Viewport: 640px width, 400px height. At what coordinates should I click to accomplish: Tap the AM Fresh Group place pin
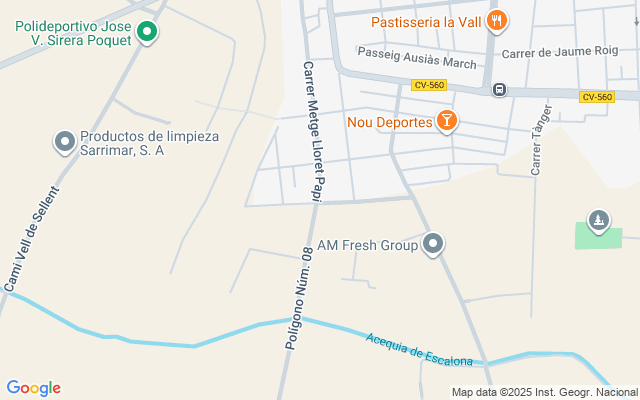[x=433, y=244]
